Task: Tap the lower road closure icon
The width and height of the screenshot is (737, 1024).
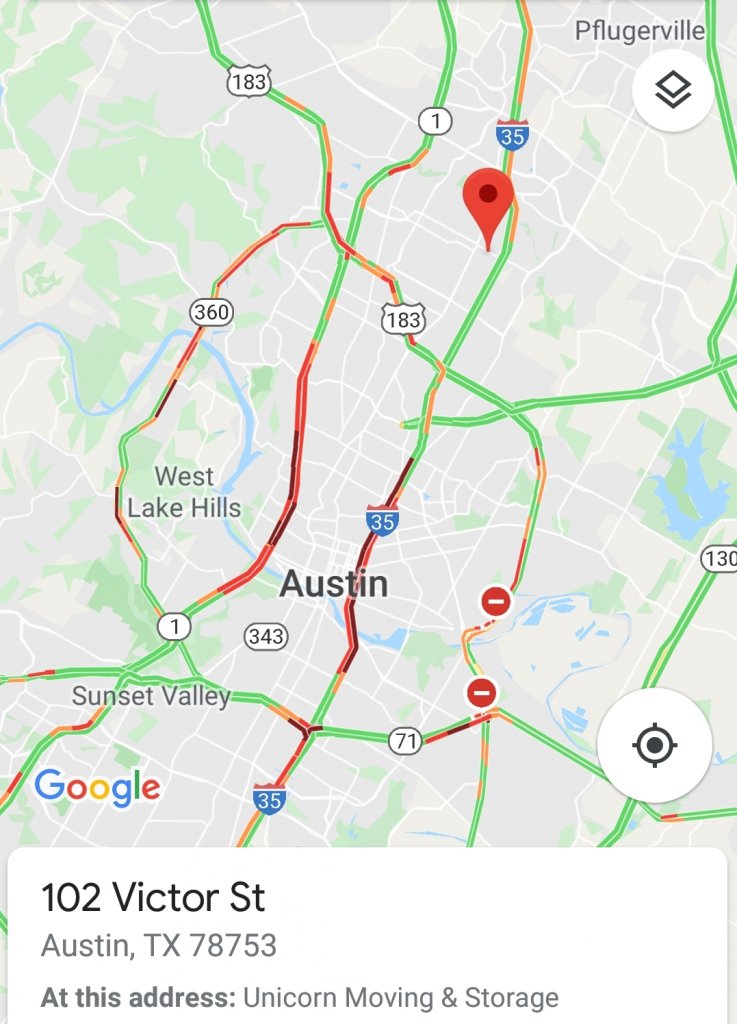Action: tap(482, 692)
